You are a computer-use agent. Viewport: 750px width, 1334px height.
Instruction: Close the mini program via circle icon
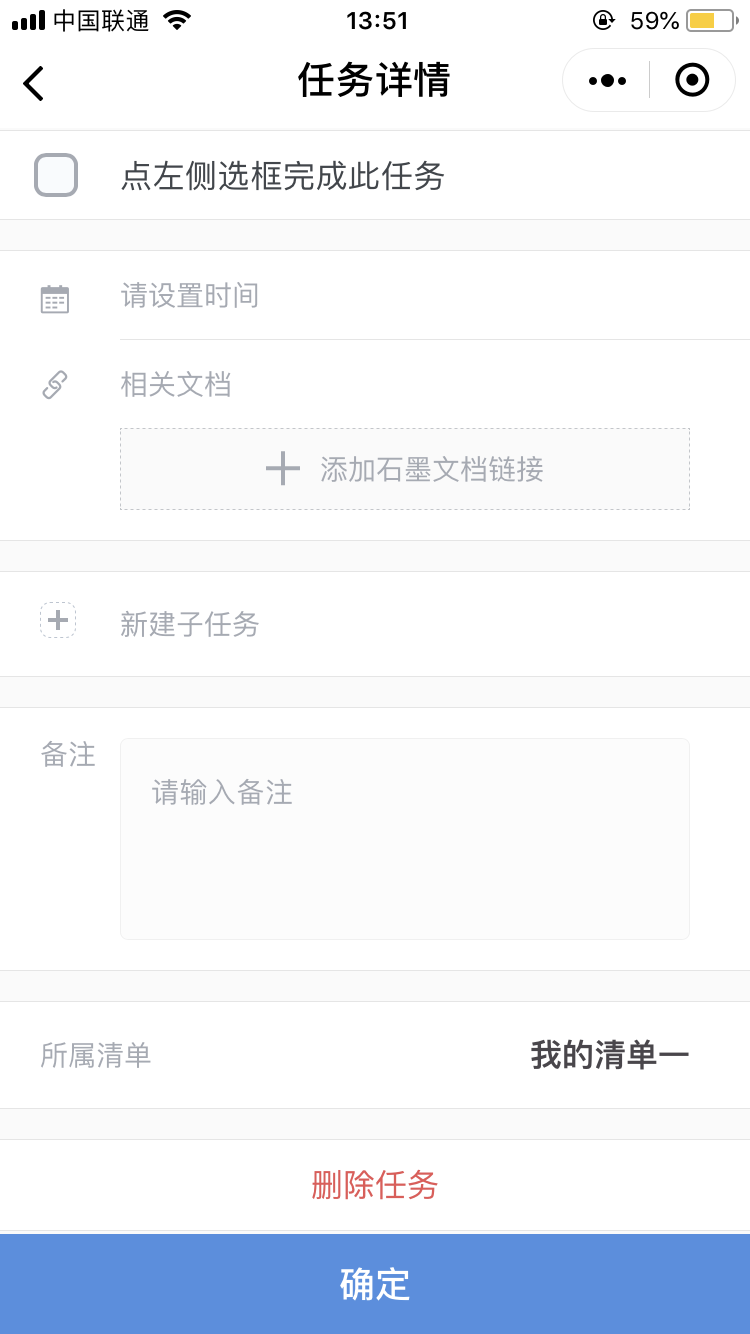coord(692,80)
